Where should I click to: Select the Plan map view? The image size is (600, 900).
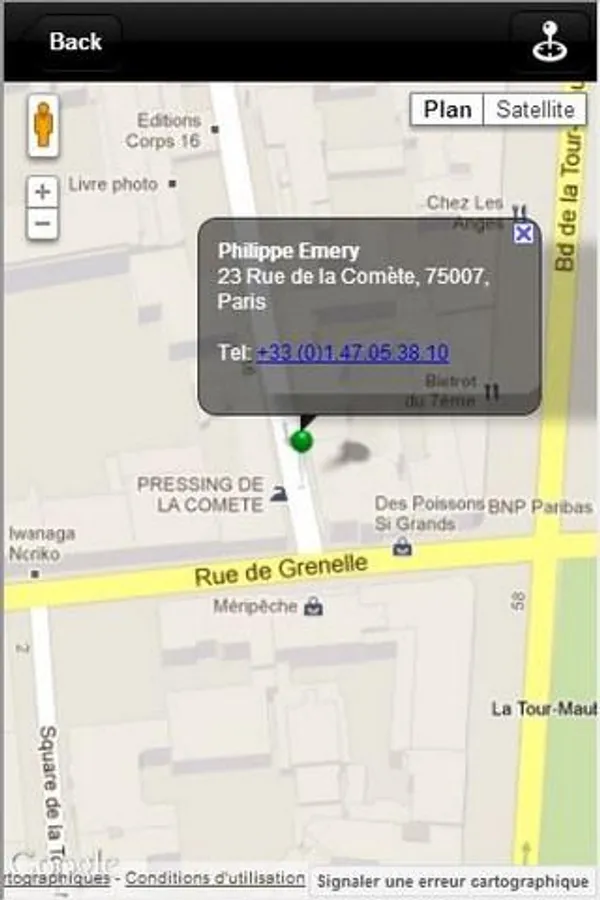coord(447,109)
